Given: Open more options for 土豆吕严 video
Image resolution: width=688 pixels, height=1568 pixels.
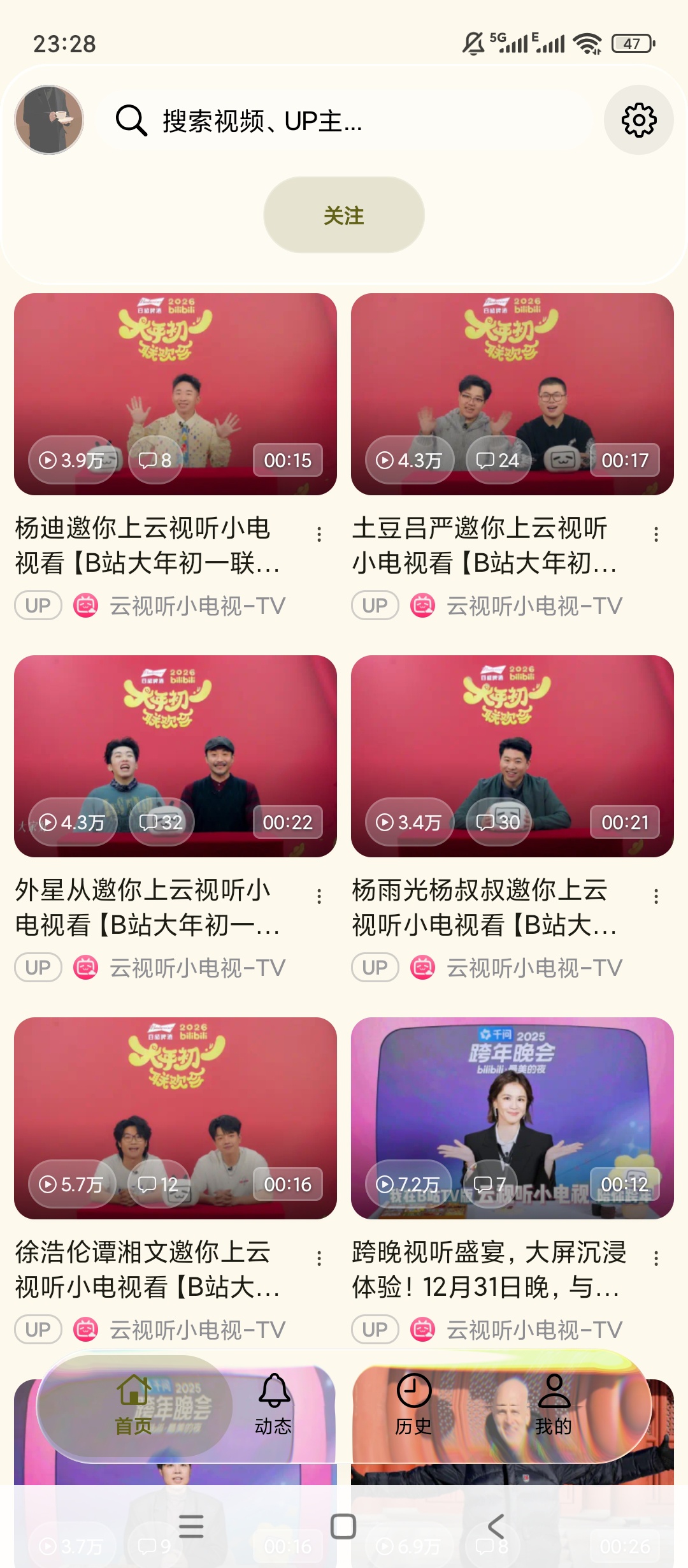Looking at the screenshot, I should tap(656, 534).
